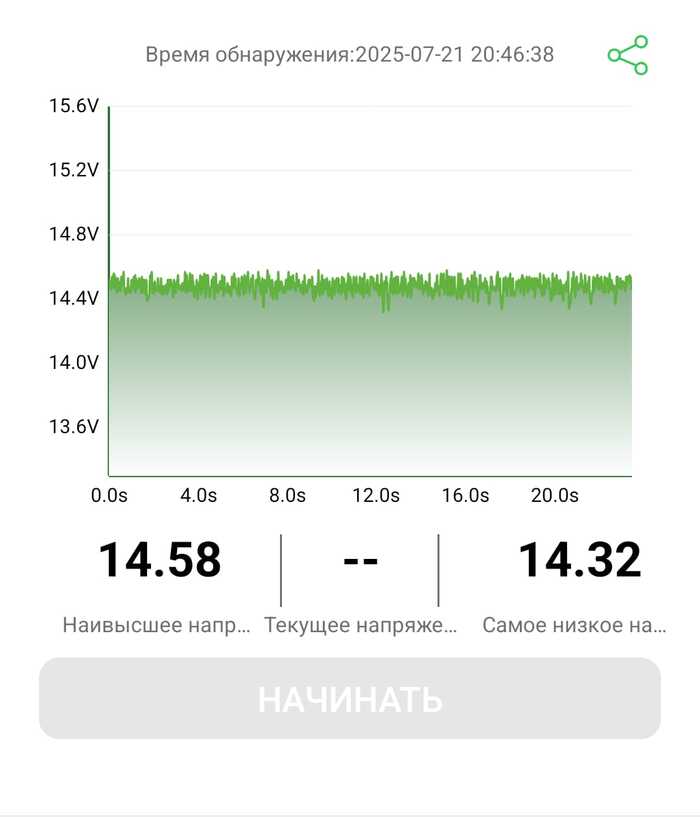Share the voltage test result
700x817 pixels.
pos(628,55)
